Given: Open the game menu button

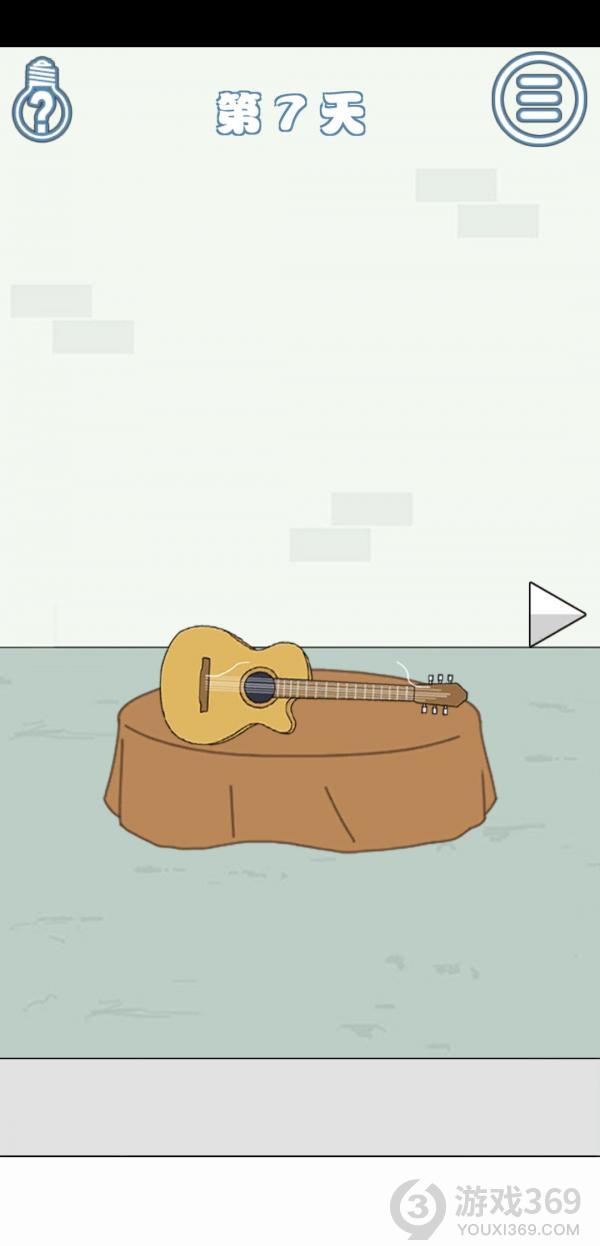Looking at the screenshot, I should click(x=538, y=99).
